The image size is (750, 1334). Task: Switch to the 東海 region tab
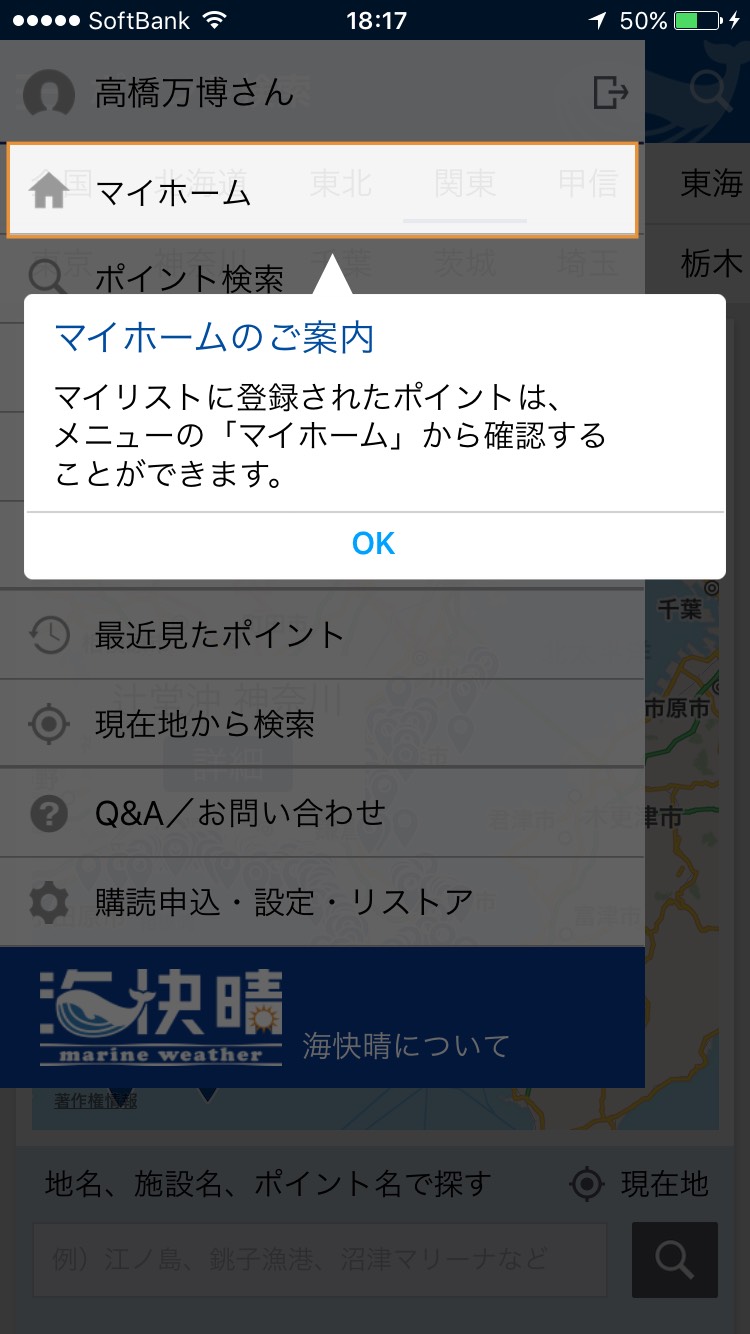711,183
